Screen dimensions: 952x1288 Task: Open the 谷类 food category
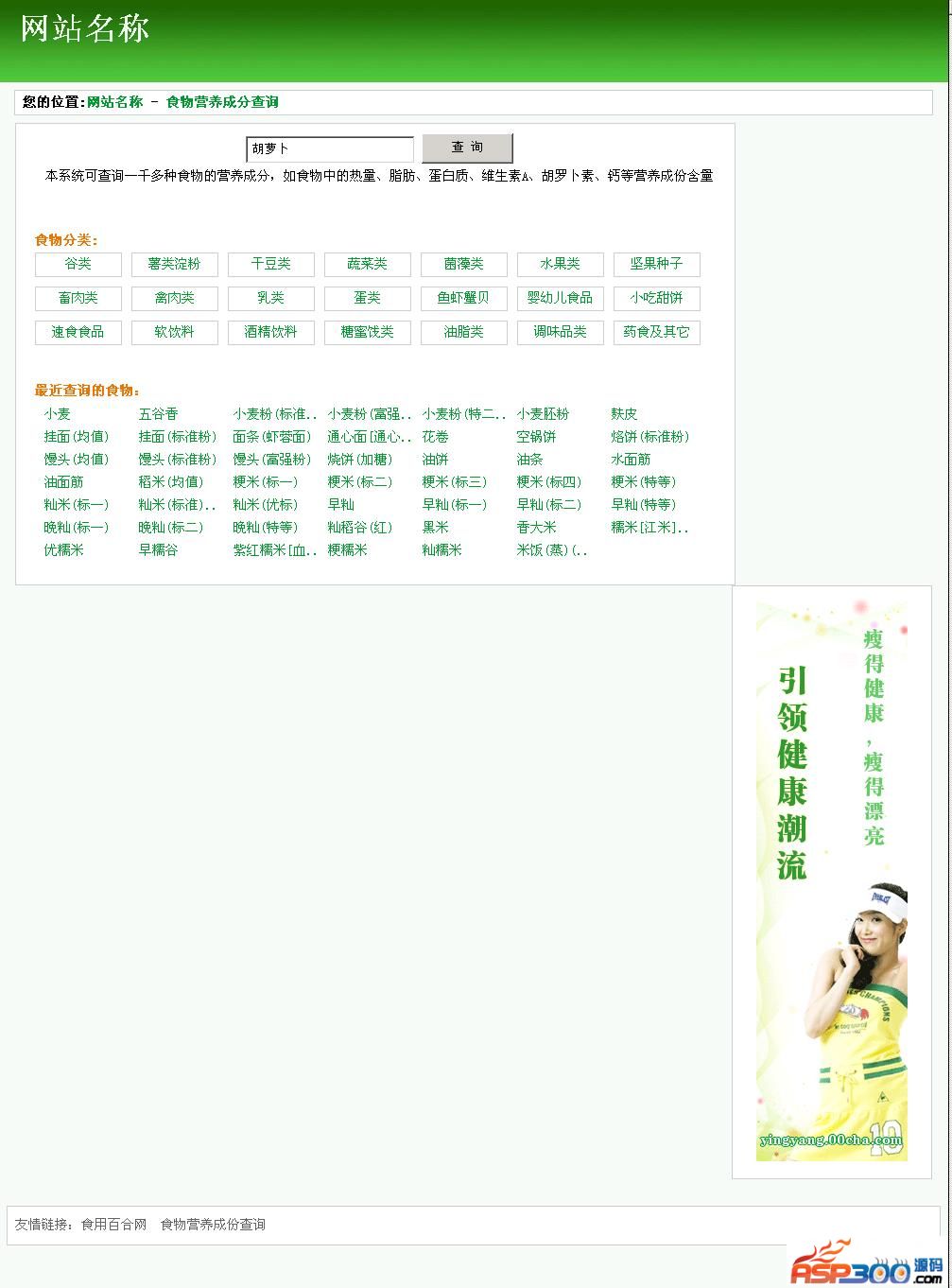(78, 265)
